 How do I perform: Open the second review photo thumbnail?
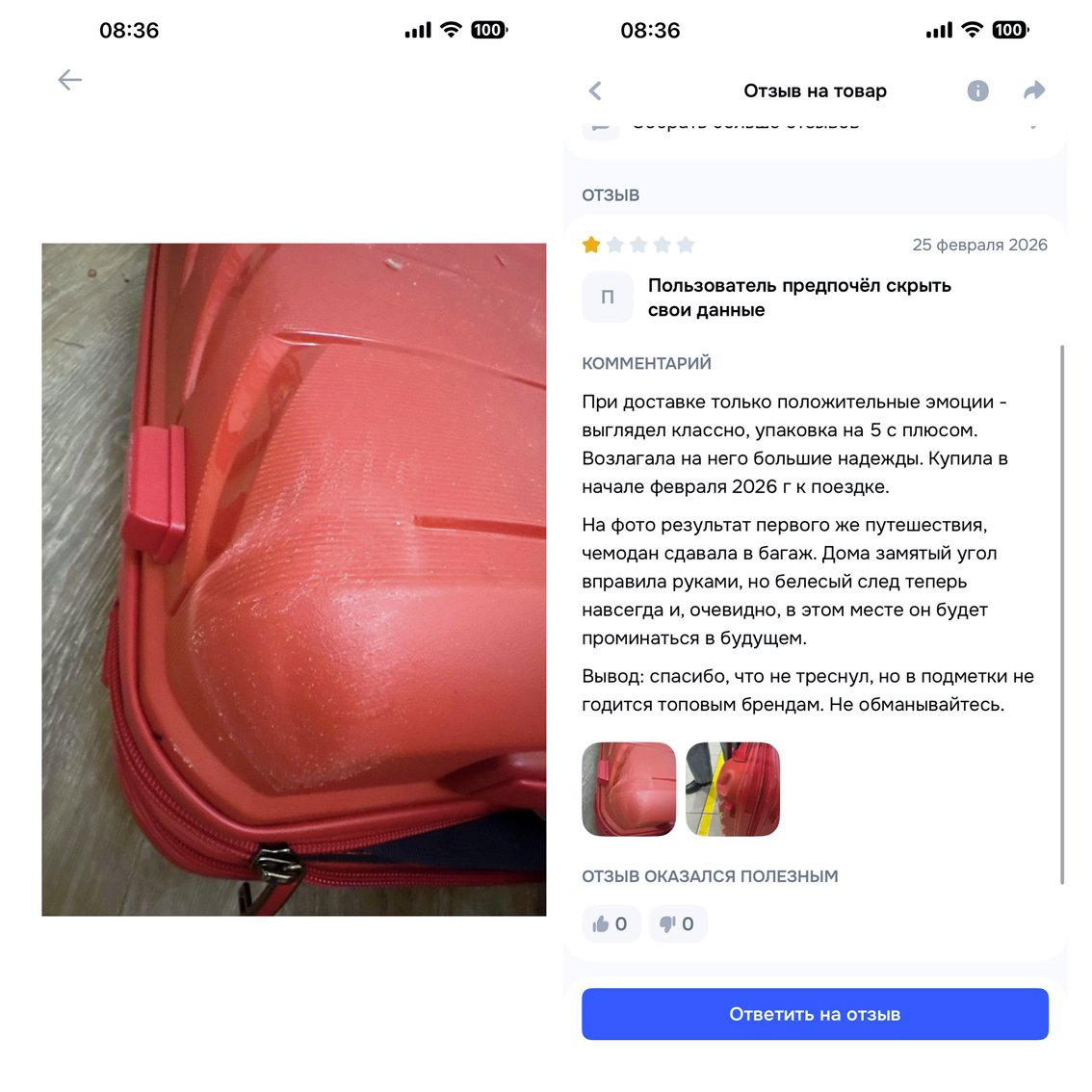pyautogui.click(x=732, y=789)
